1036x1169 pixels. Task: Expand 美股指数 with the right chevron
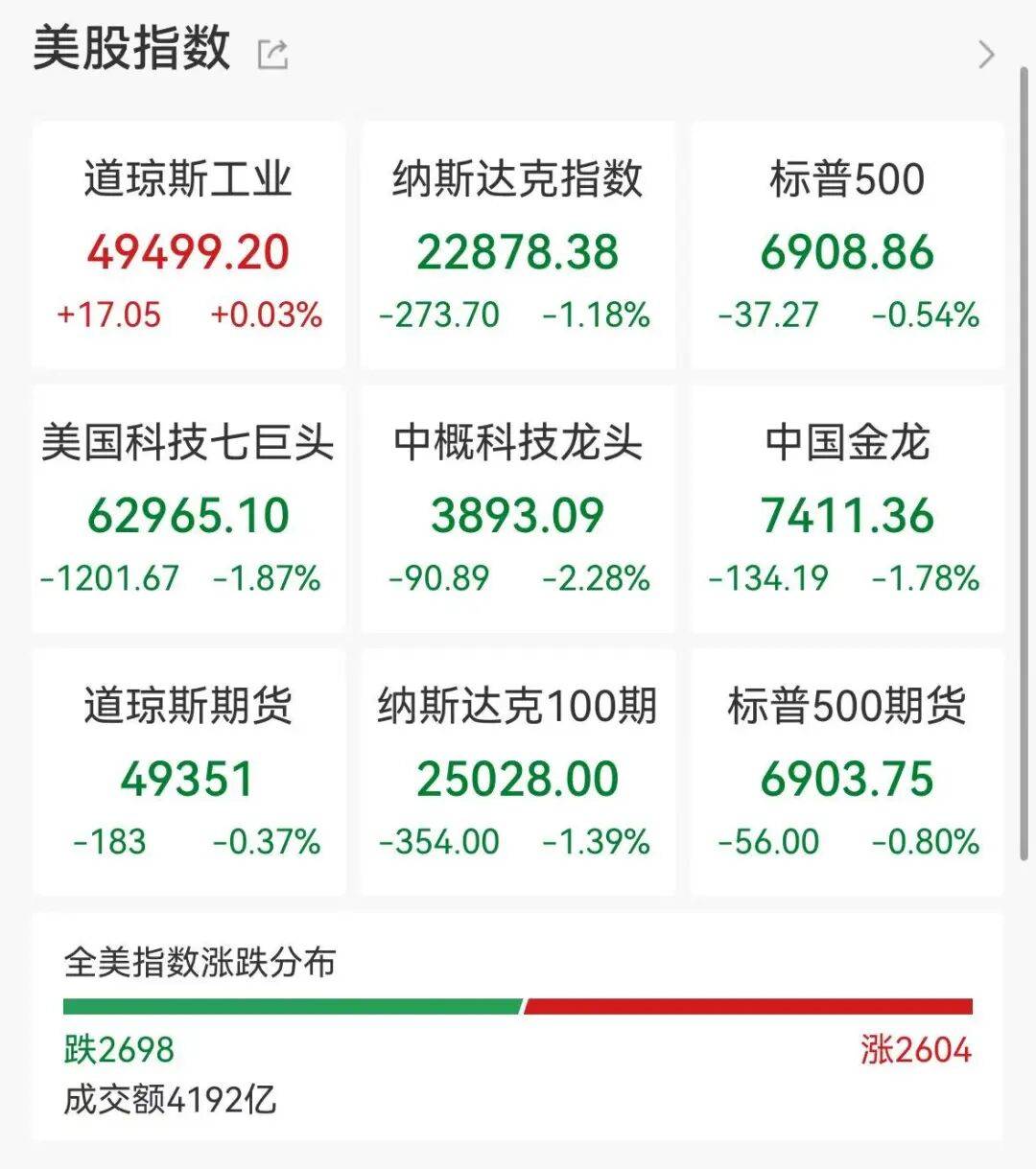point(986,55)
